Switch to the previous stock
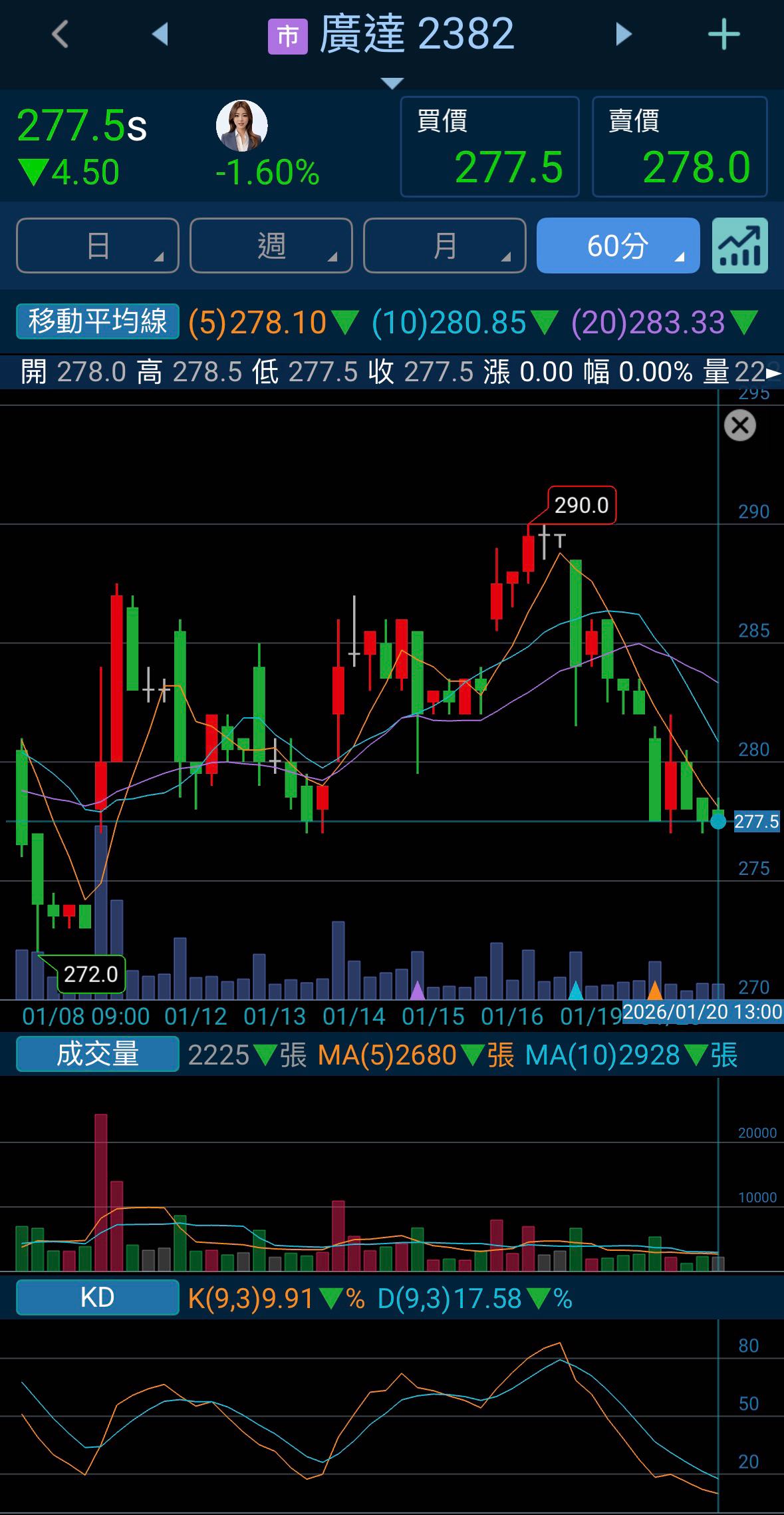 160,34
